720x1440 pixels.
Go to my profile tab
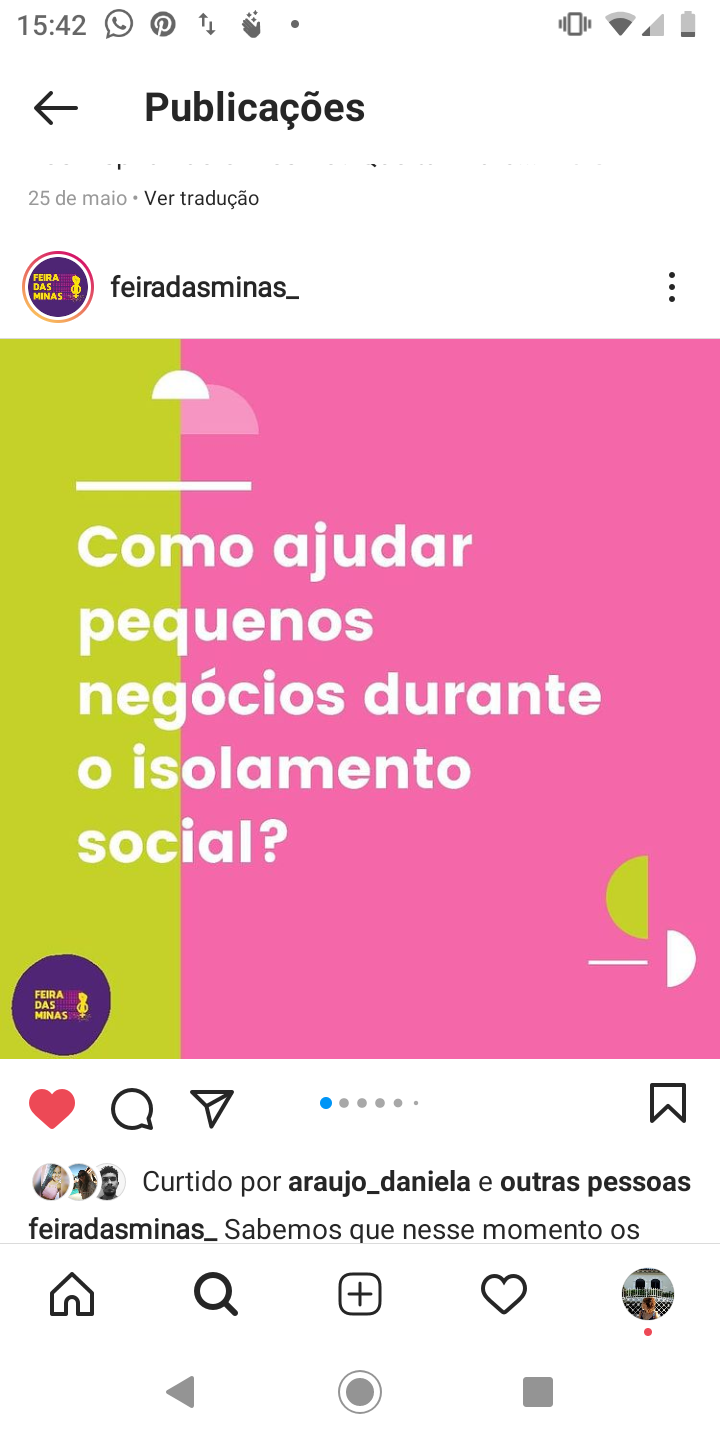[647, 1295]
